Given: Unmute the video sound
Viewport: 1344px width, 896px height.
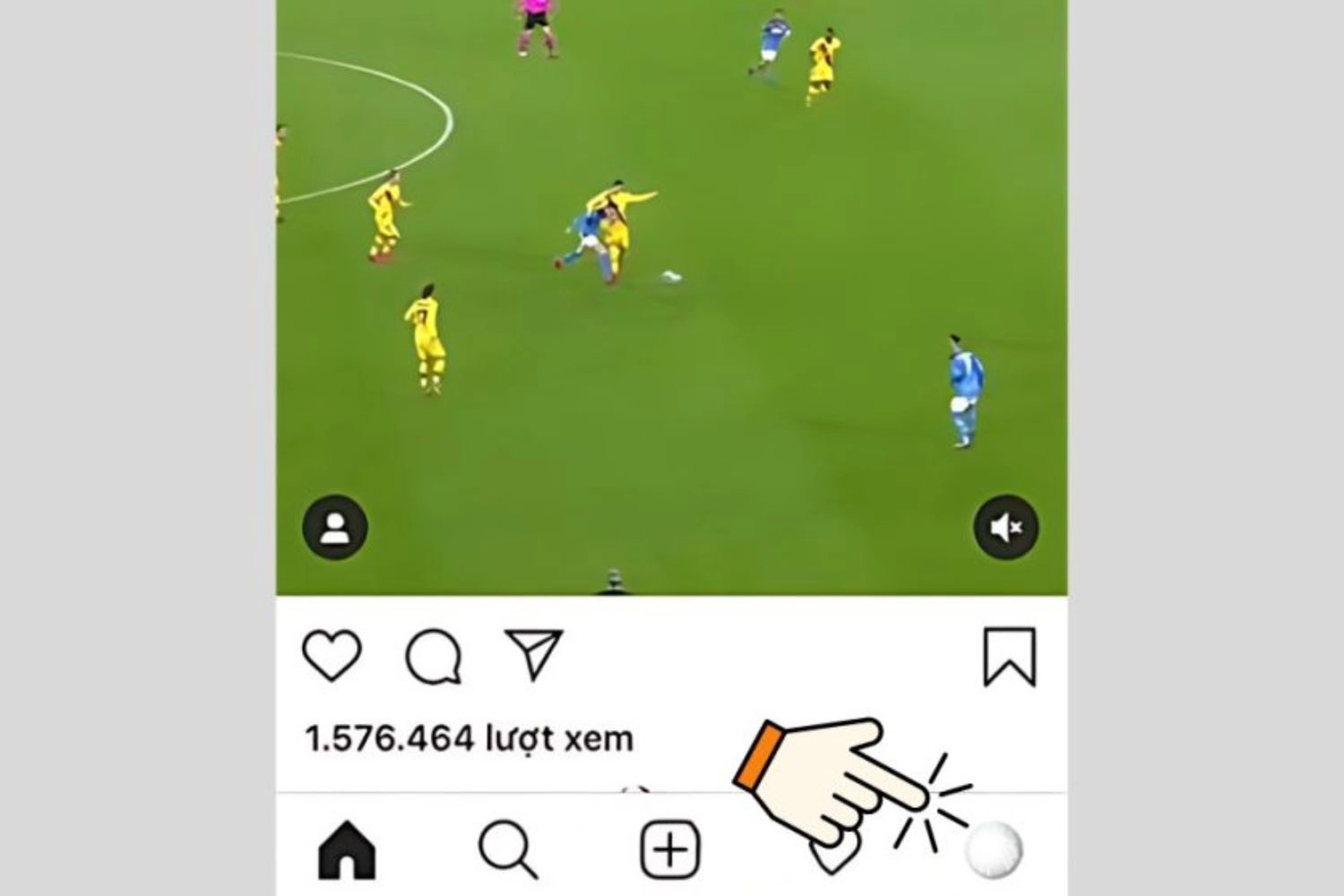Looking at the screenshot, I should (1005, 527).
